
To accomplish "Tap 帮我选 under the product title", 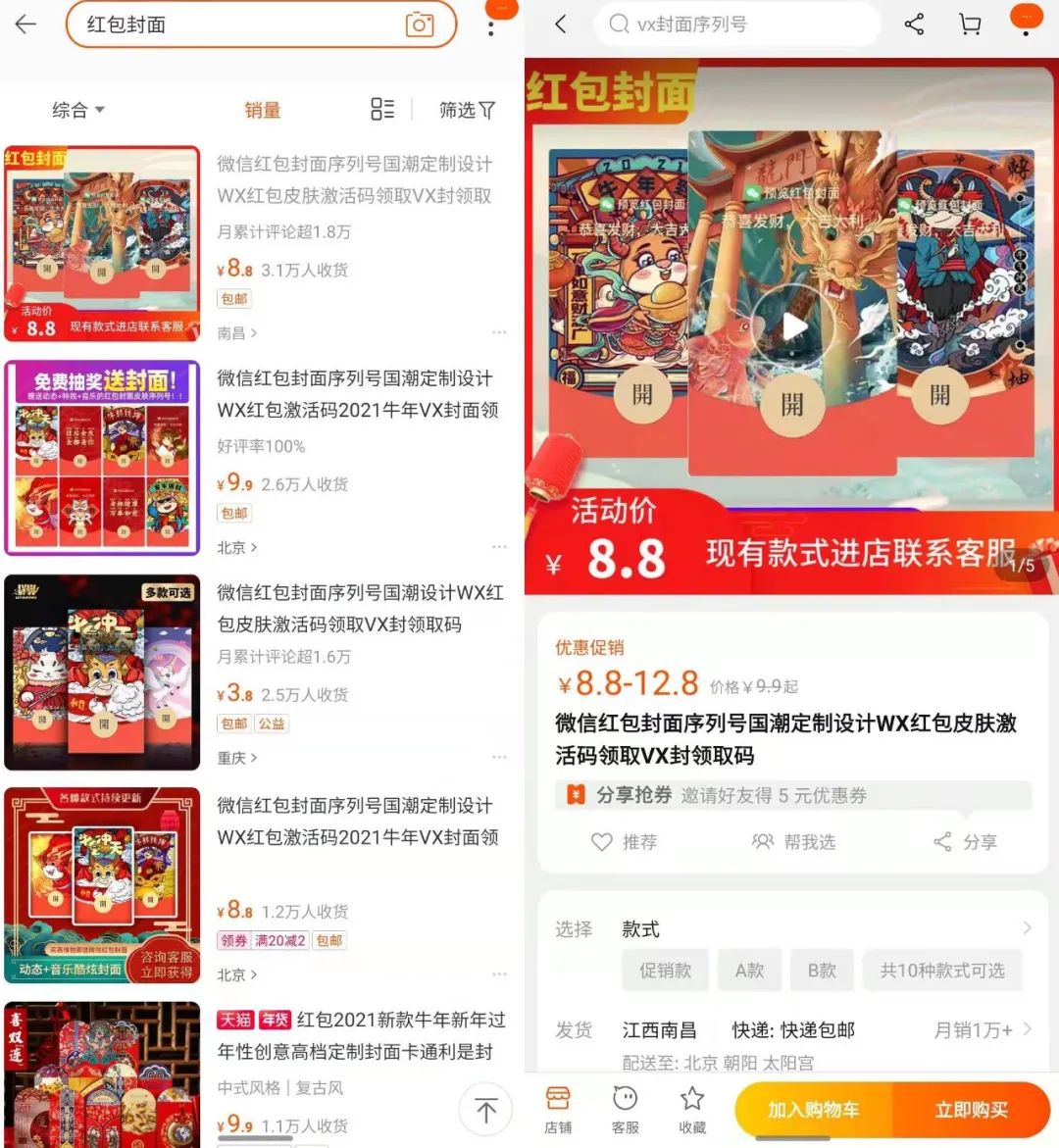I will coord(794,842).
